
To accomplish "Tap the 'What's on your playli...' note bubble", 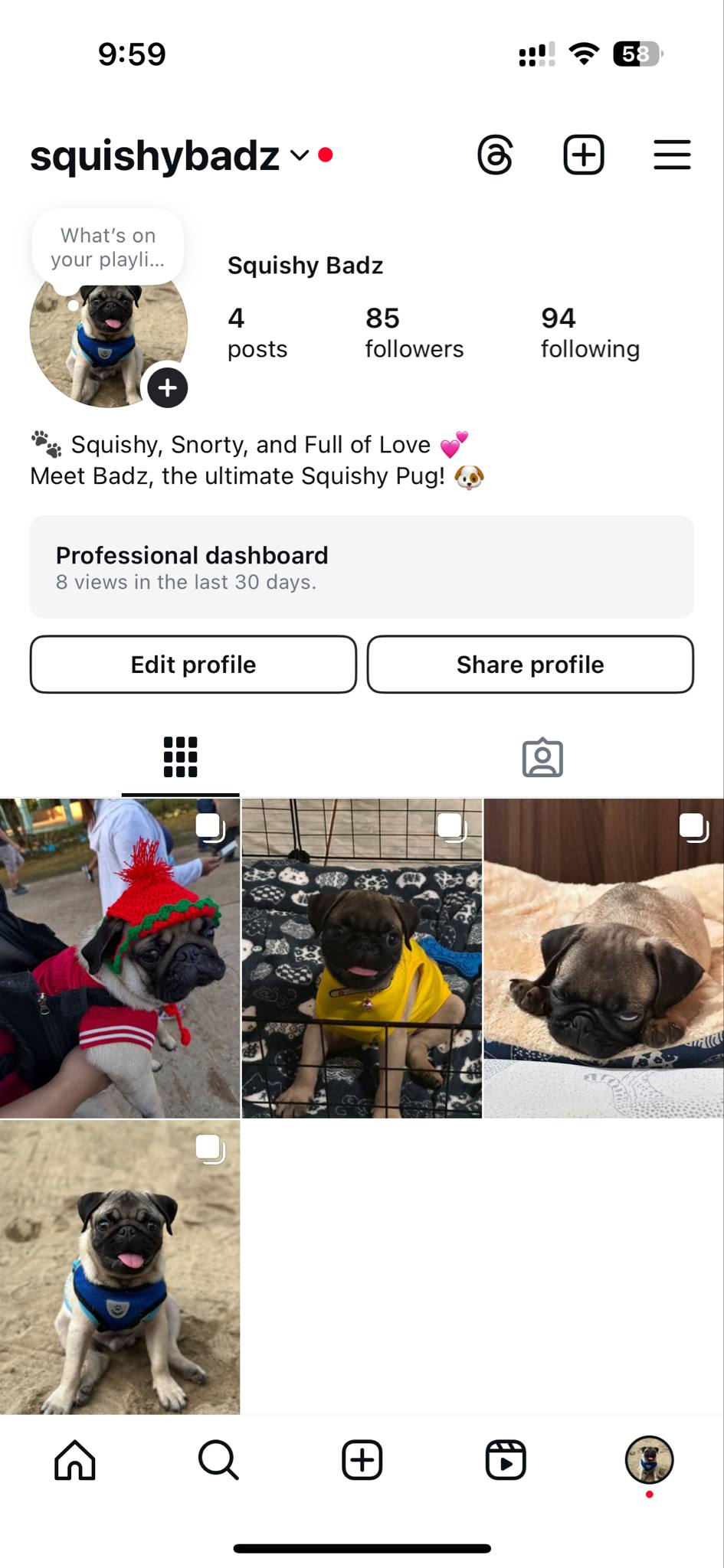I will tap(108, 247).
